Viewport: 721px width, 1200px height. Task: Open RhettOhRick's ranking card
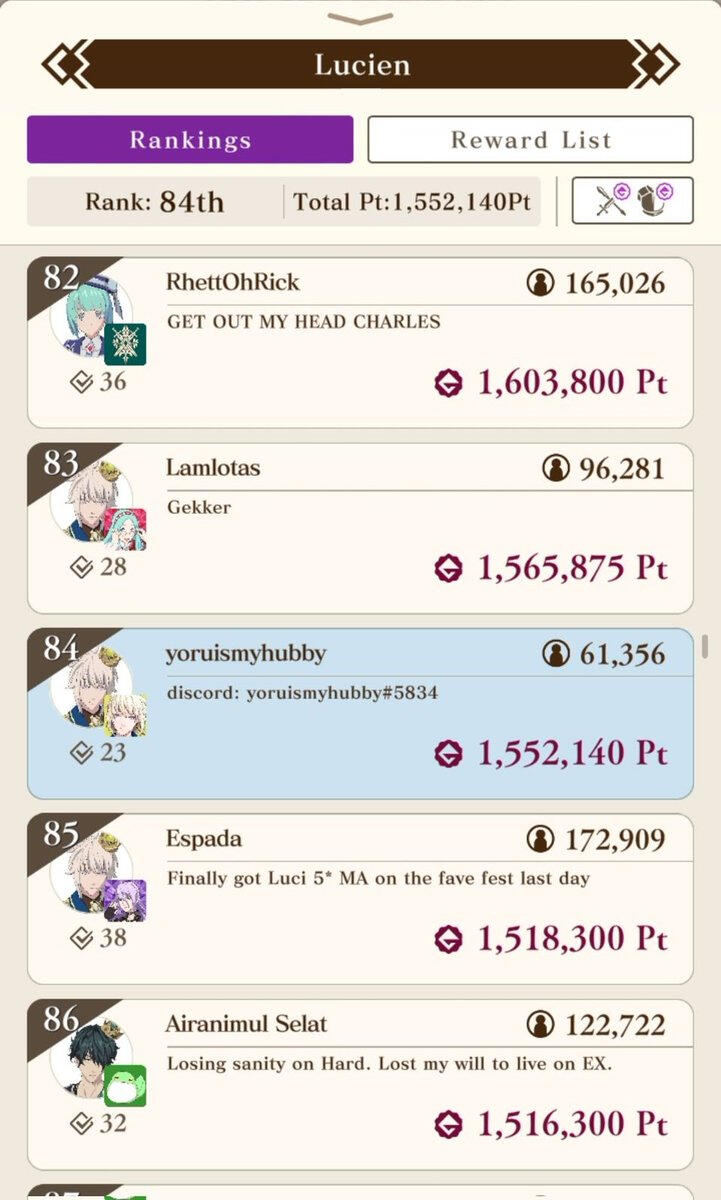tap(360, 342)
